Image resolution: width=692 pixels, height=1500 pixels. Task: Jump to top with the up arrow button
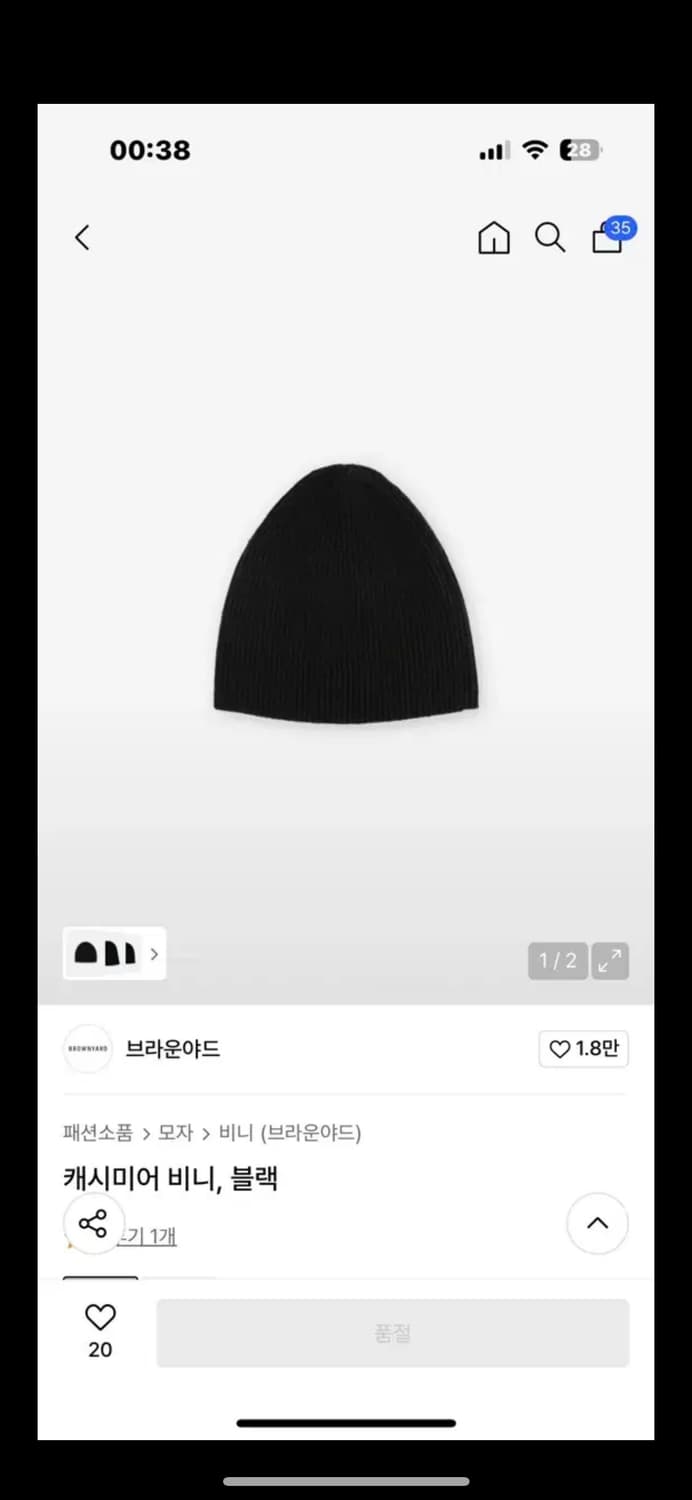[597, 1223]
